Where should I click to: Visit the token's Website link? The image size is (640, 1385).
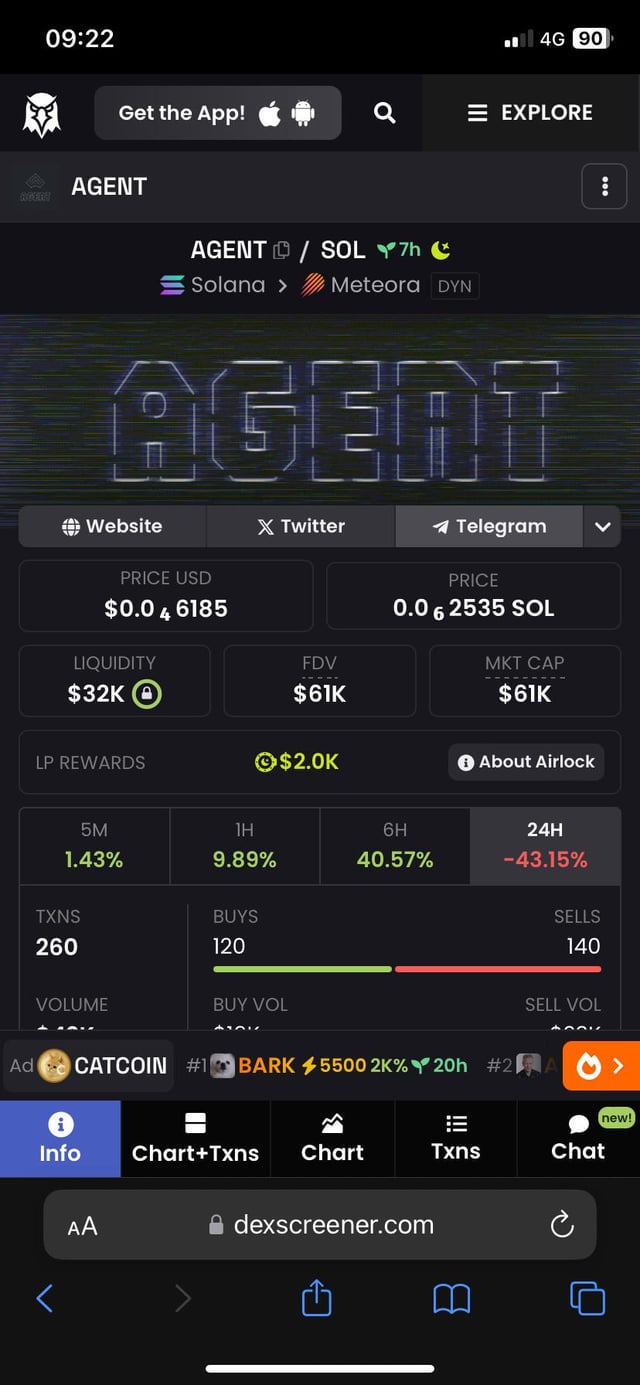coord(112,526)
